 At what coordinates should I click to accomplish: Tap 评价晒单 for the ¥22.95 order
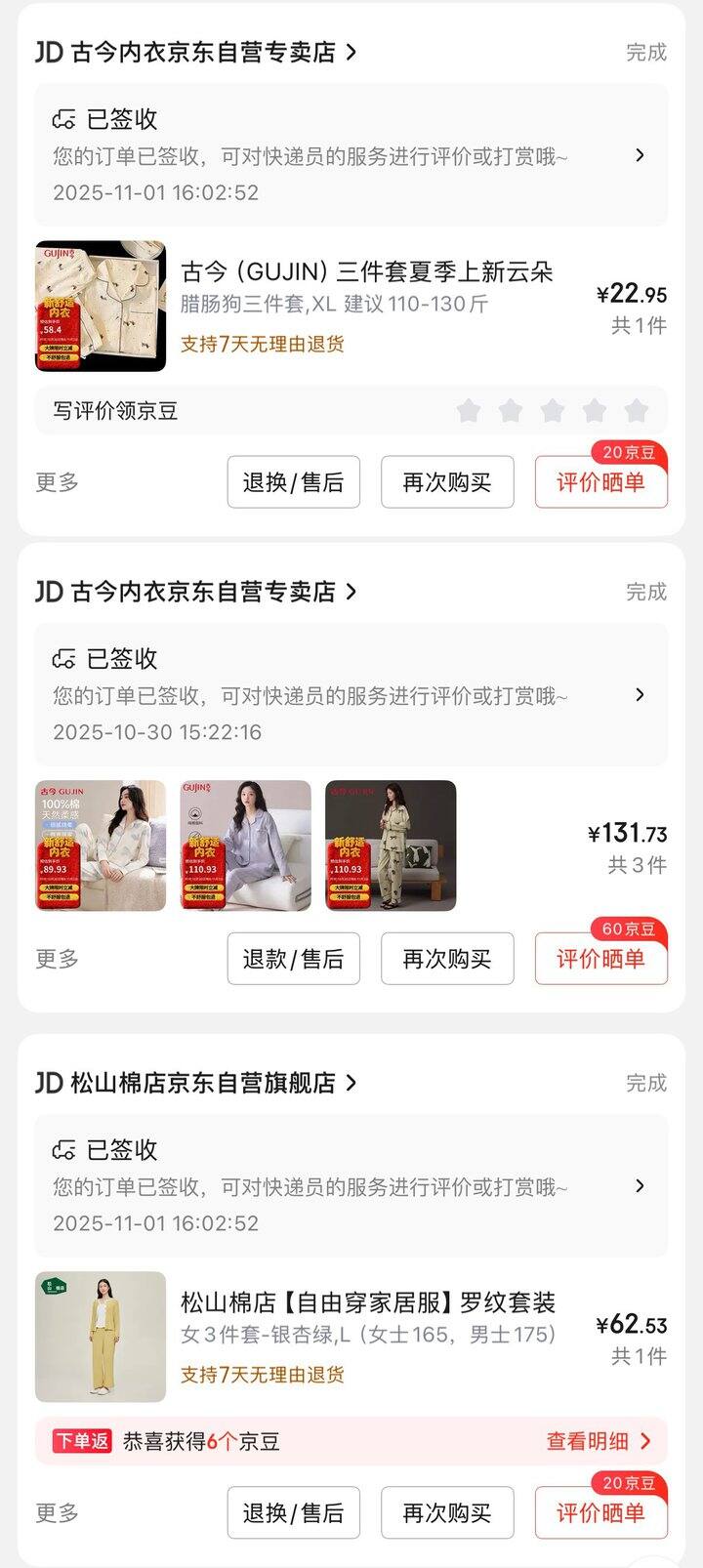coord(600,482)
